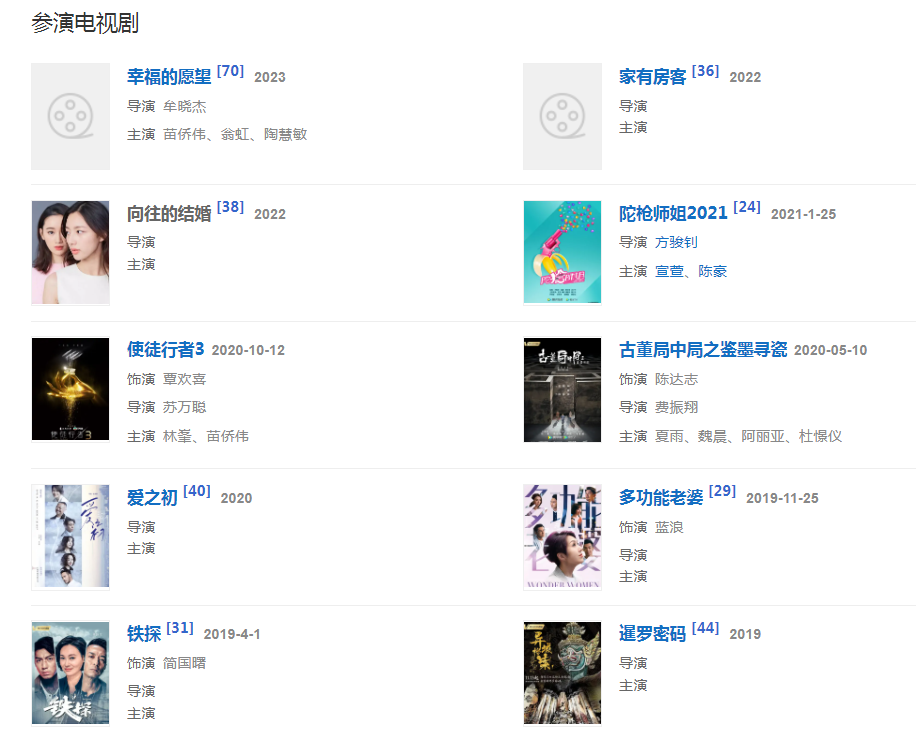Open the 使徒行者3 poster thumbnail
916x738 pixels.
[70, 389]
